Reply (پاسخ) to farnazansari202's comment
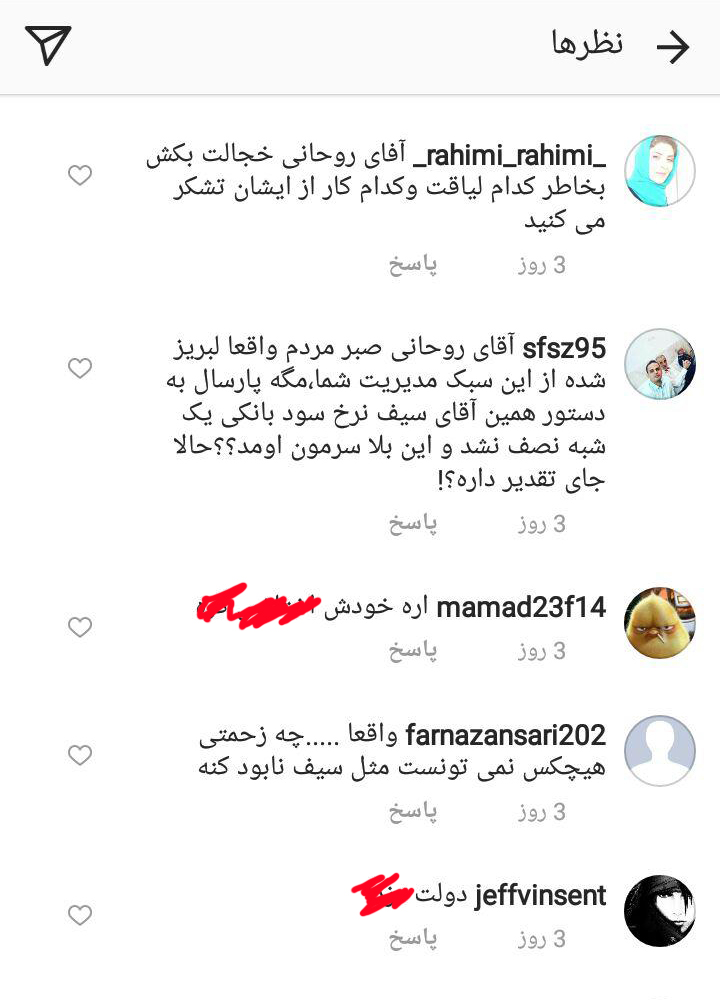The image size is (720, 1000). 413,811
